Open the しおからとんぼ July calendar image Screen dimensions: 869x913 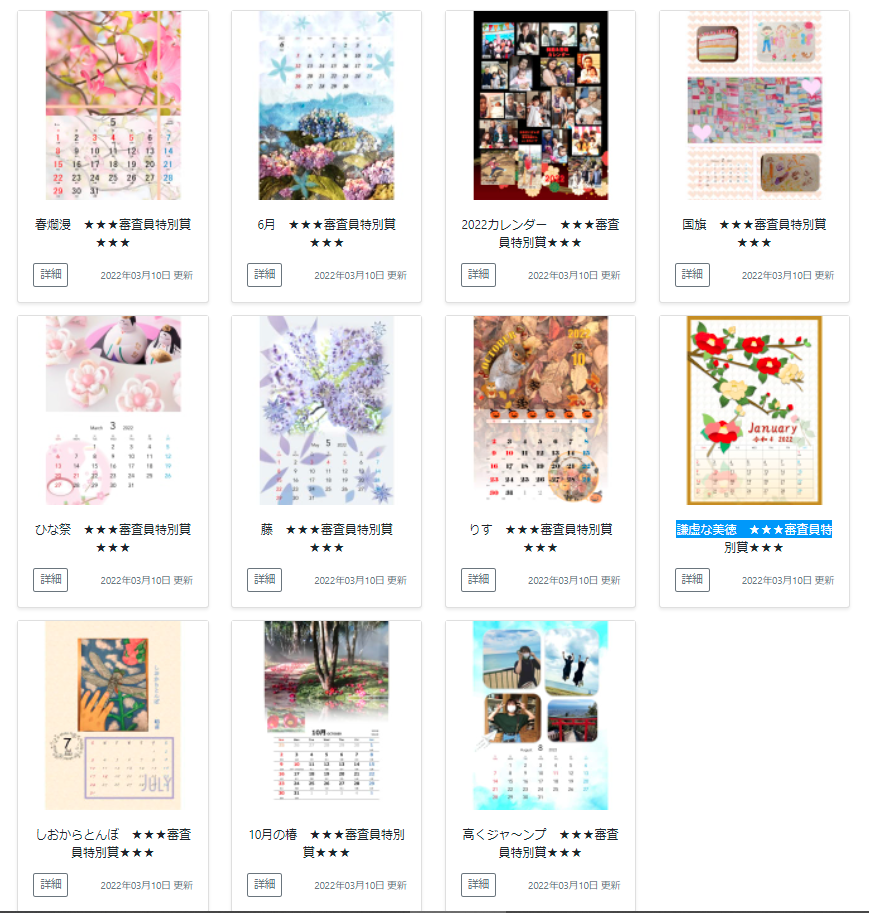point(113,716)
